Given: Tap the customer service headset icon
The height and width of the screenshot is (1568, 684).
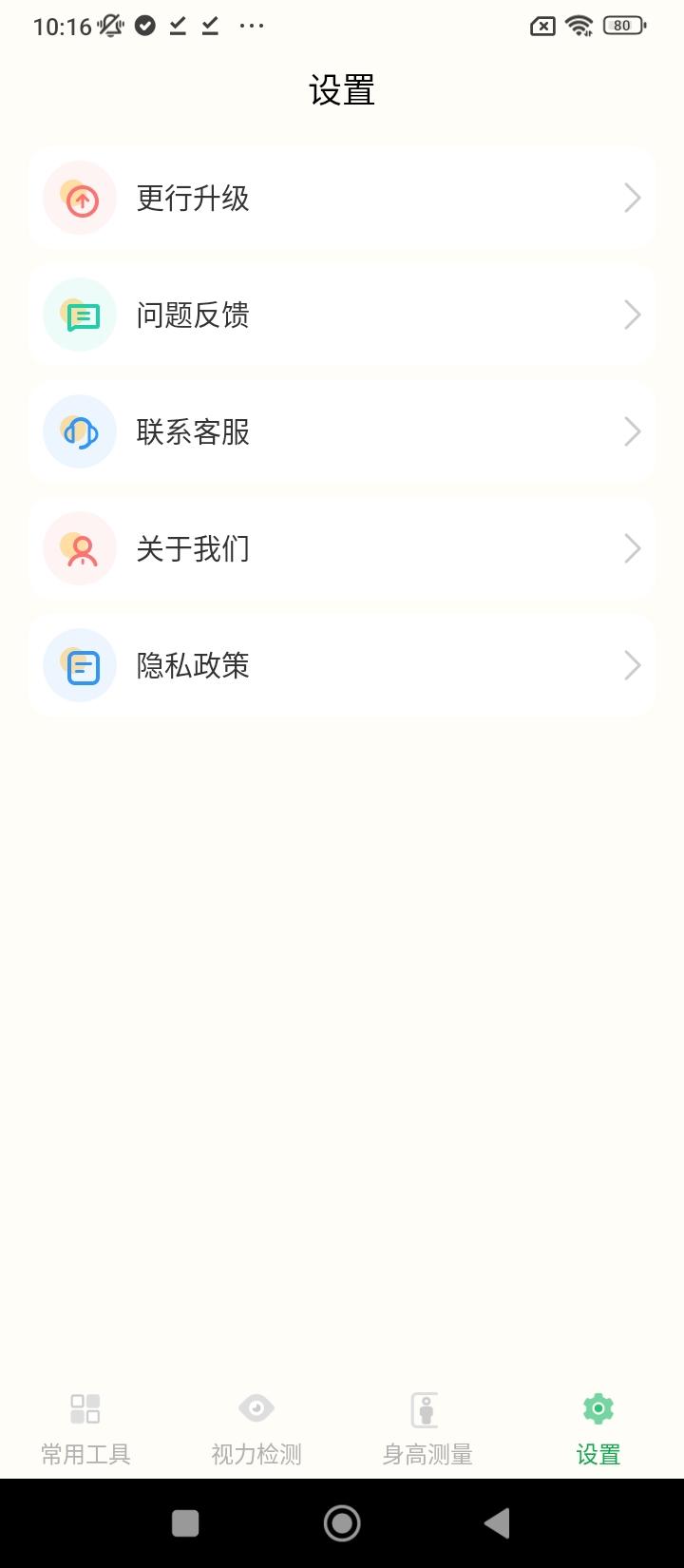Looking at the screenshot, I should pos(79,431).
